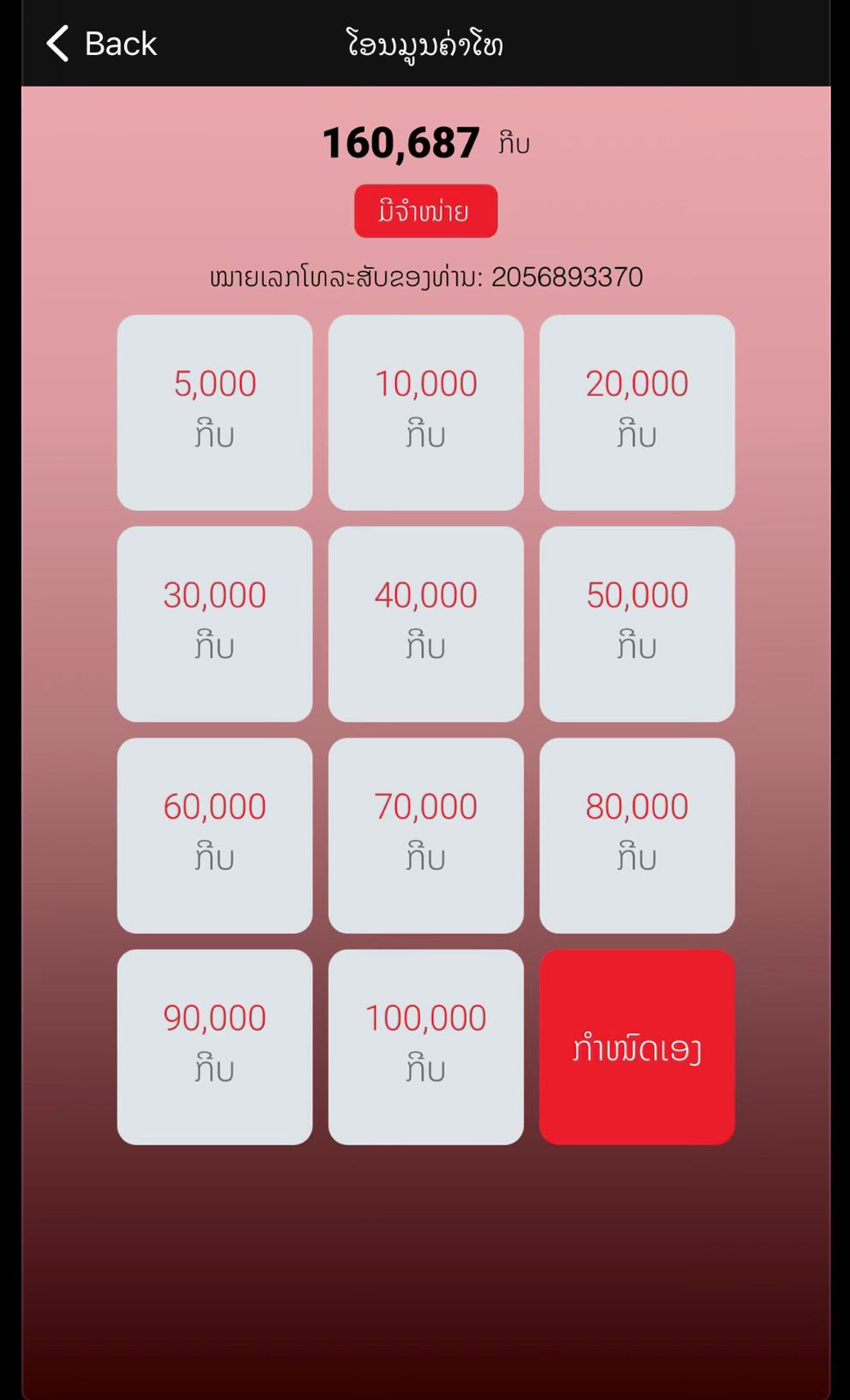Tap the 50,000 kip tile
Screen dimensions: 850x1400
(x=637, y=624)
